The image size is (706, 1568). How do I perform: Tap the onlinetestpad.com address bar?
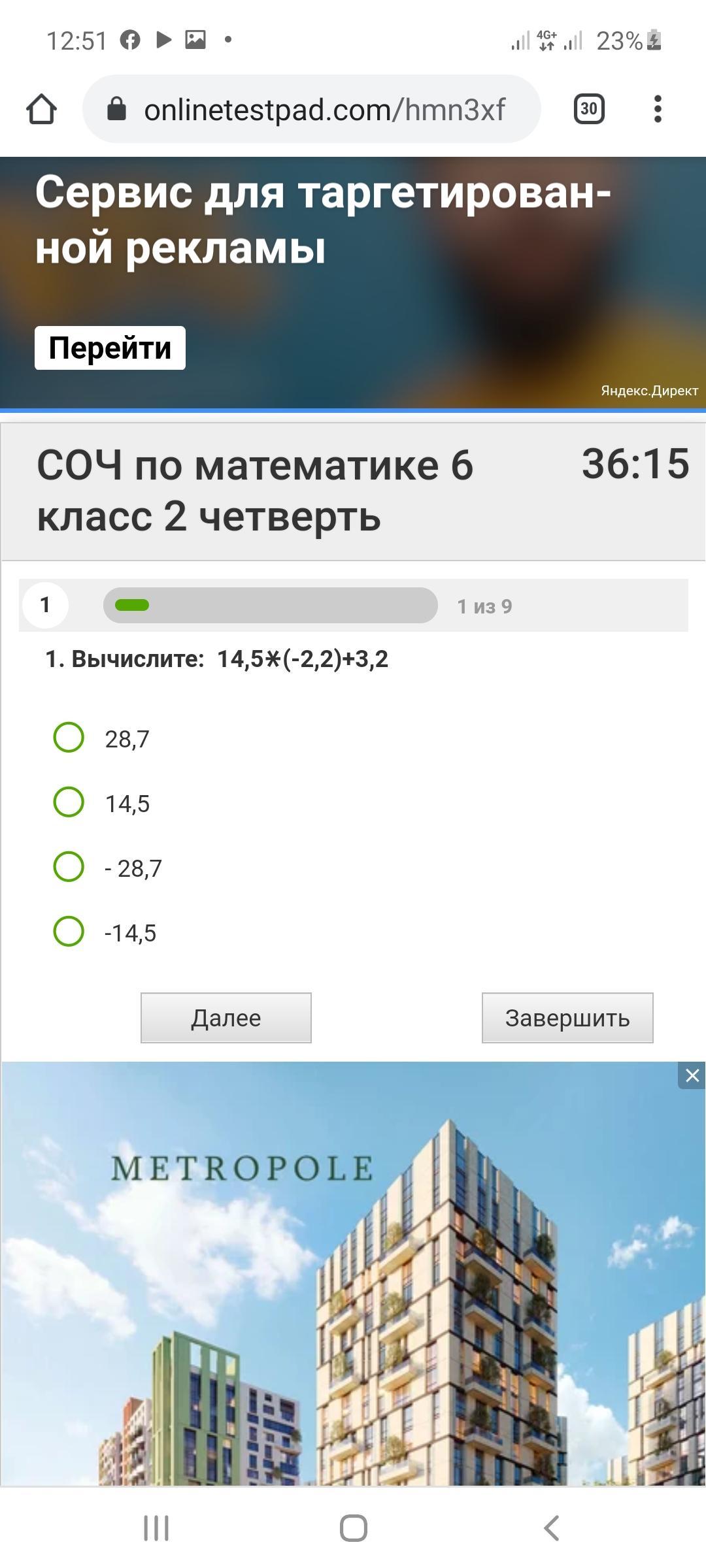[x=324, y=109]
